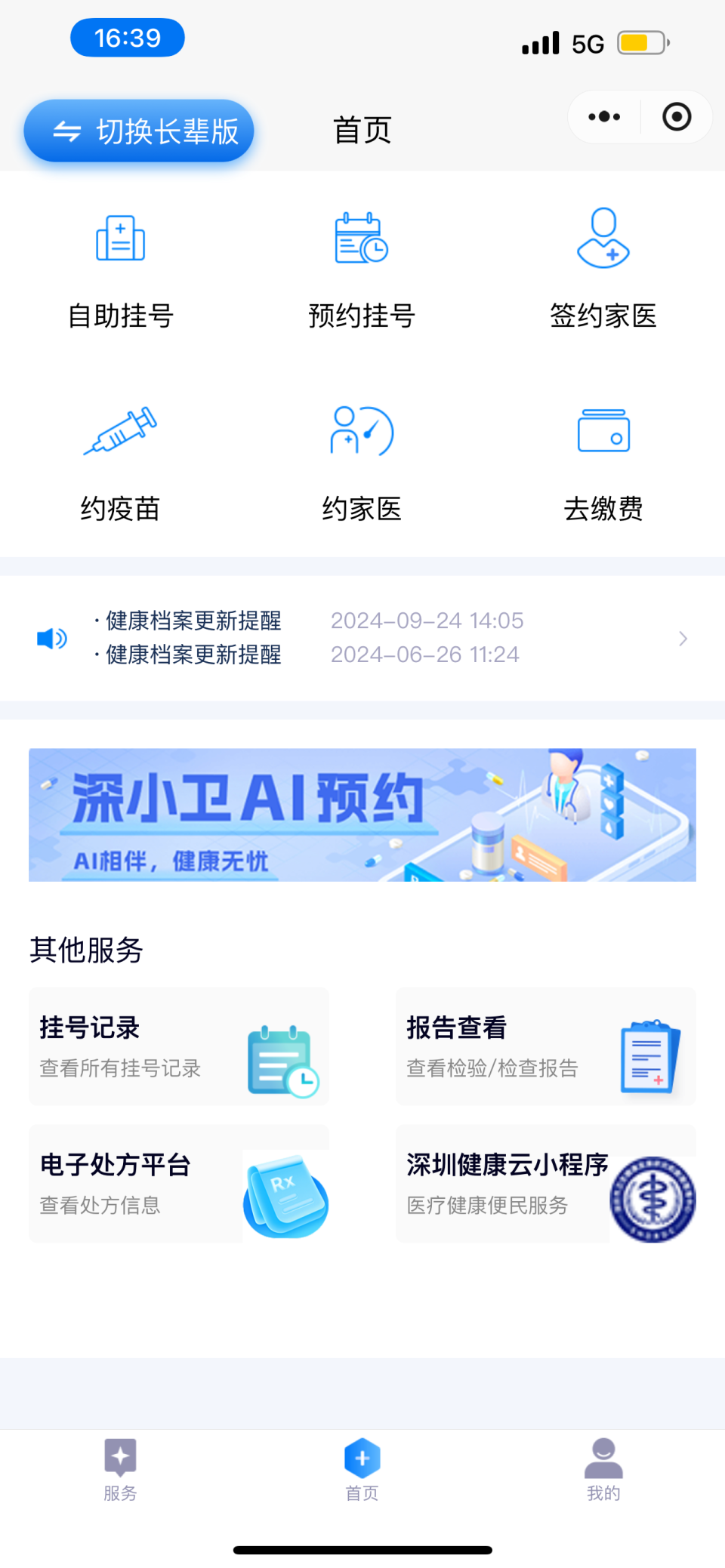Click the announcement speaker icon
The height and width of the screenshot is (1568, 725).
coord(50,638)
